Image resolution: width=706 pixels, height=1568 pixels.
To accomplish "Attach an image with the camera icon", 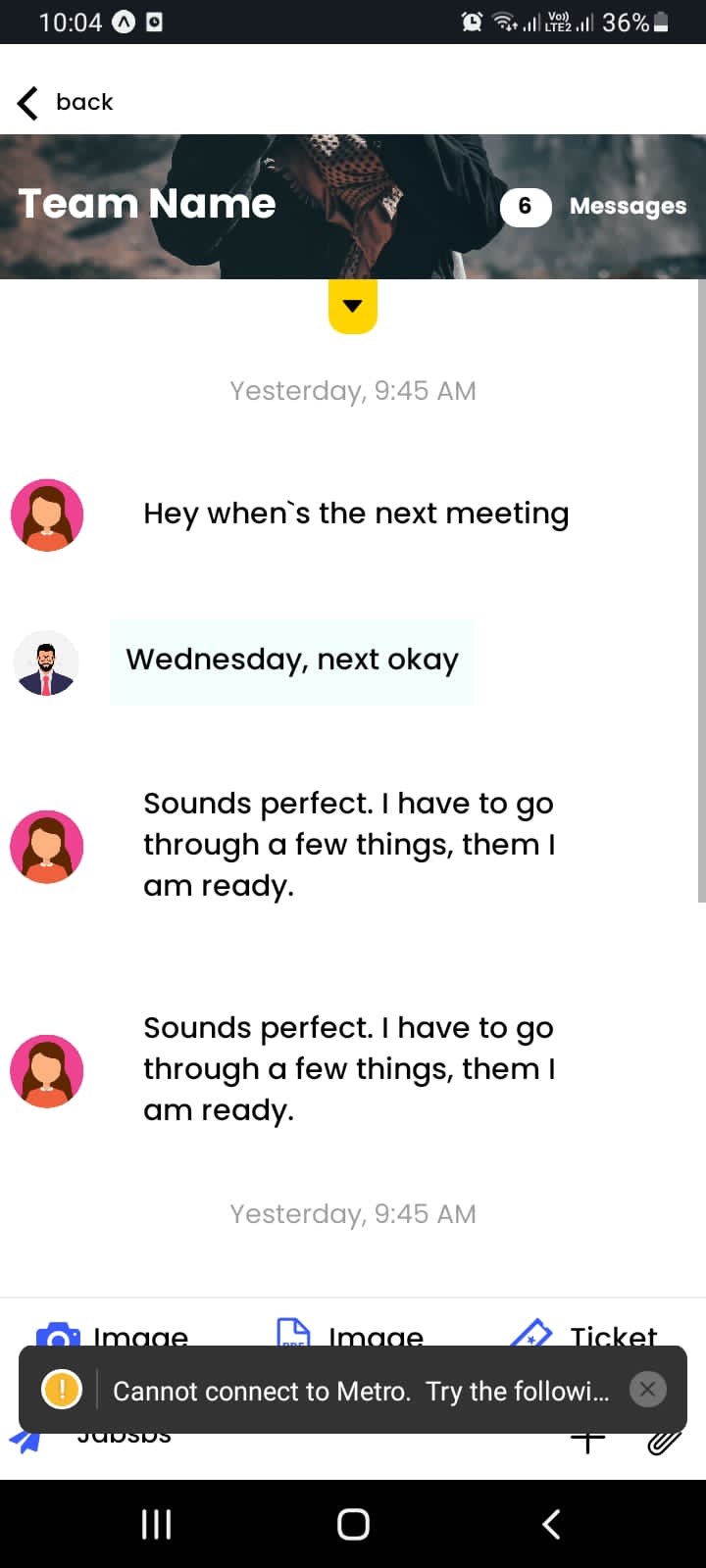I will coord(57,1335).
